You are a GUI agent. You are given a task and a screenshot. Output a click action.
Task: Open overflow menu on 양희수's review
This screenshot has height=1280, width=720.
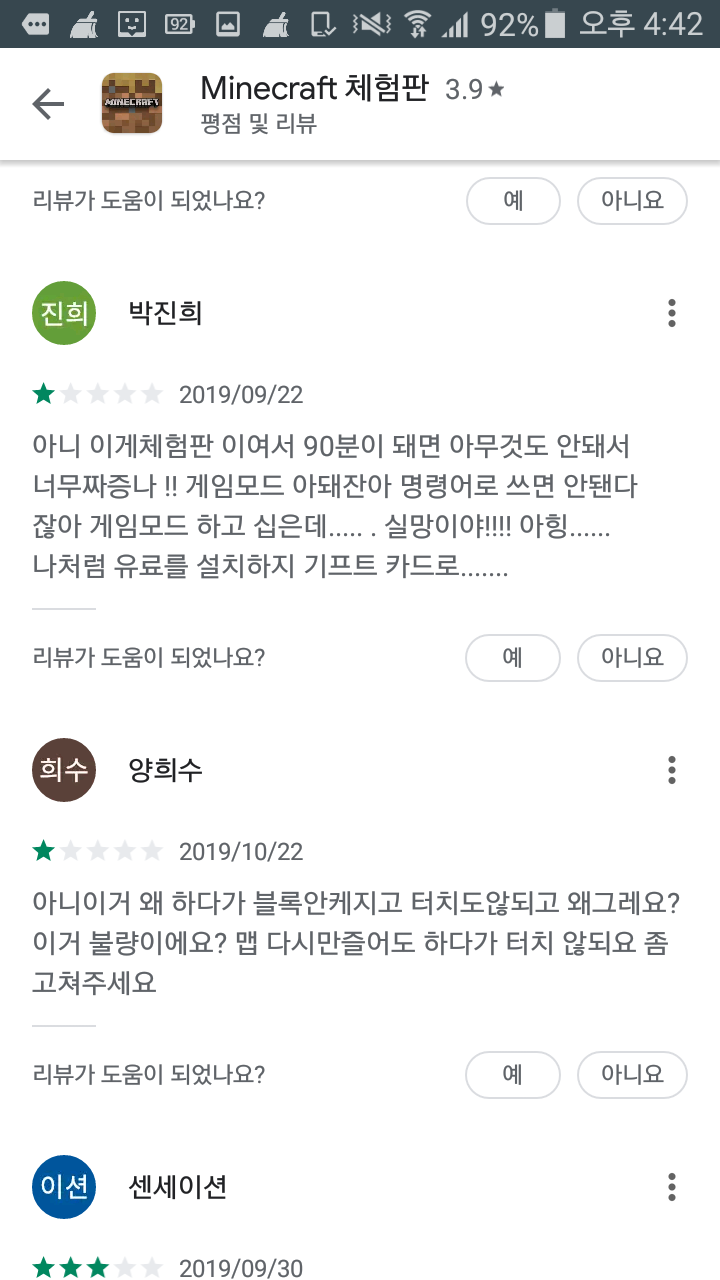671,770
